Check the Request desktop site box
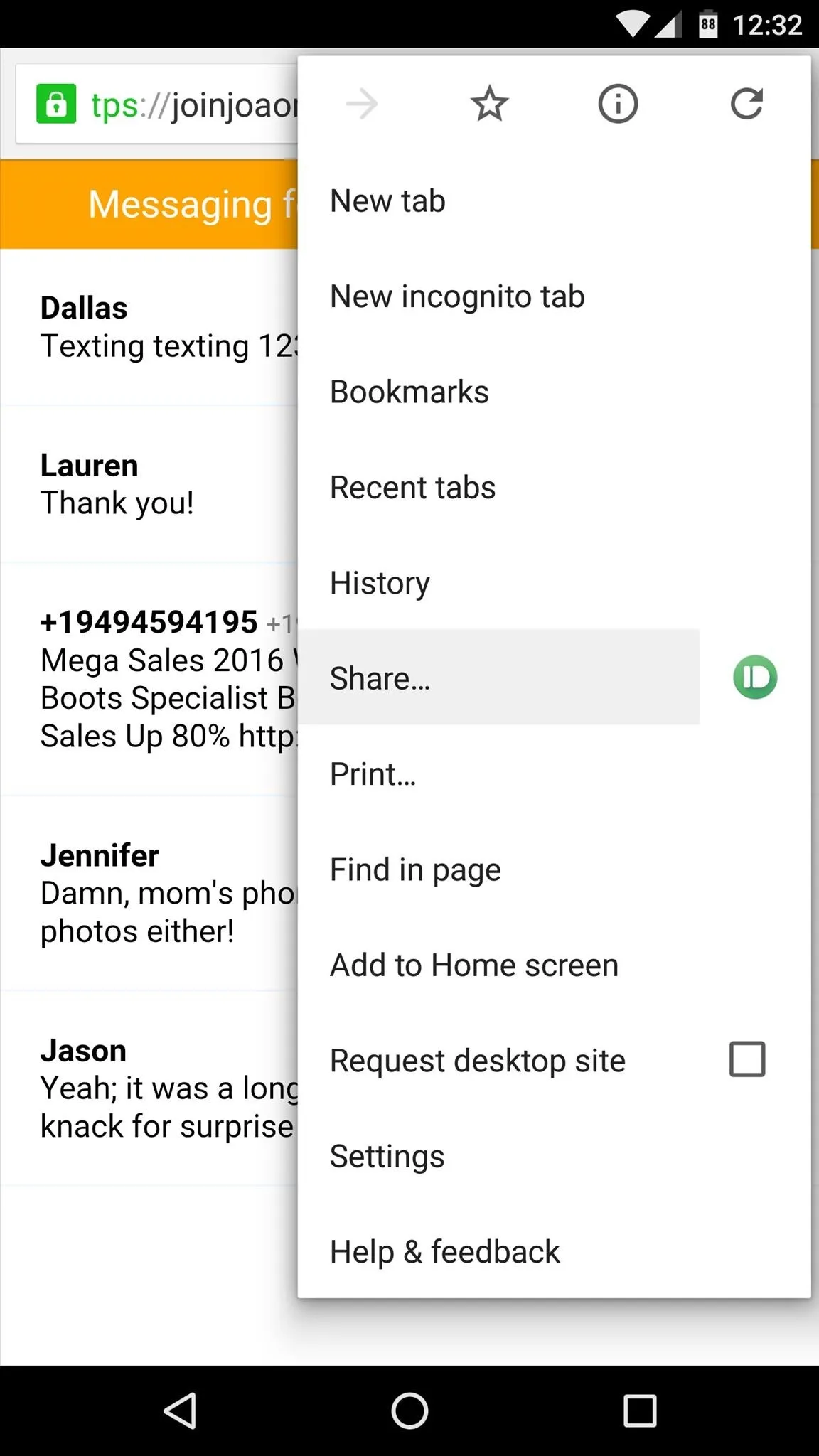The width and height of the screenshot is (819, 1456). (747, 1059)
